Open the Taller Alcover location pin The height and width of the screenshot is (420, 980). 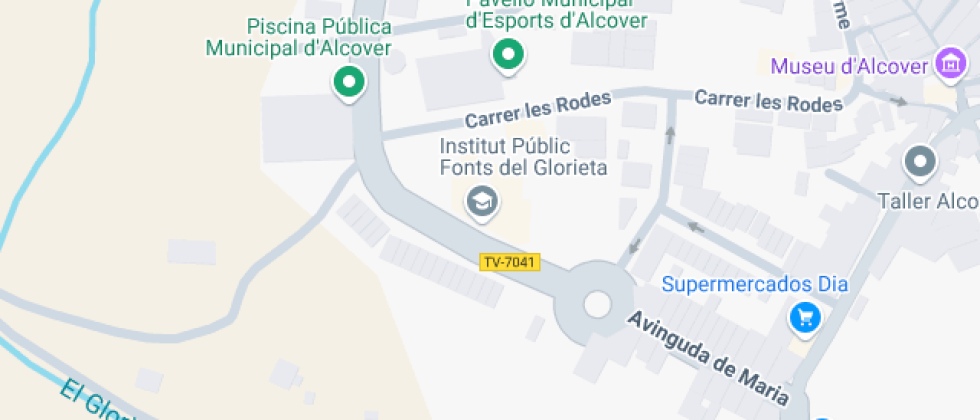coord(919,161)
